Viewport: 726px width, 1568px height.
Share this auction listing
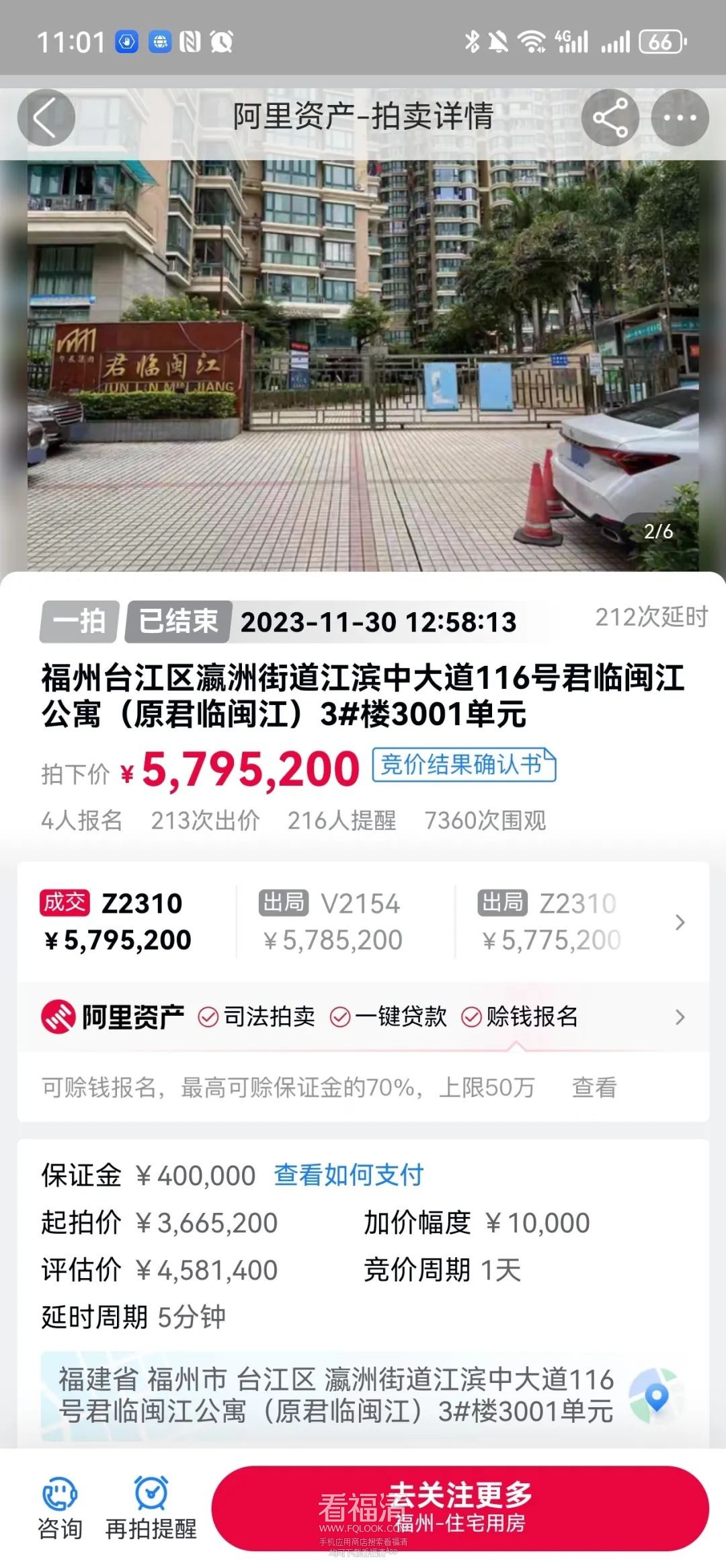[610, 118]
